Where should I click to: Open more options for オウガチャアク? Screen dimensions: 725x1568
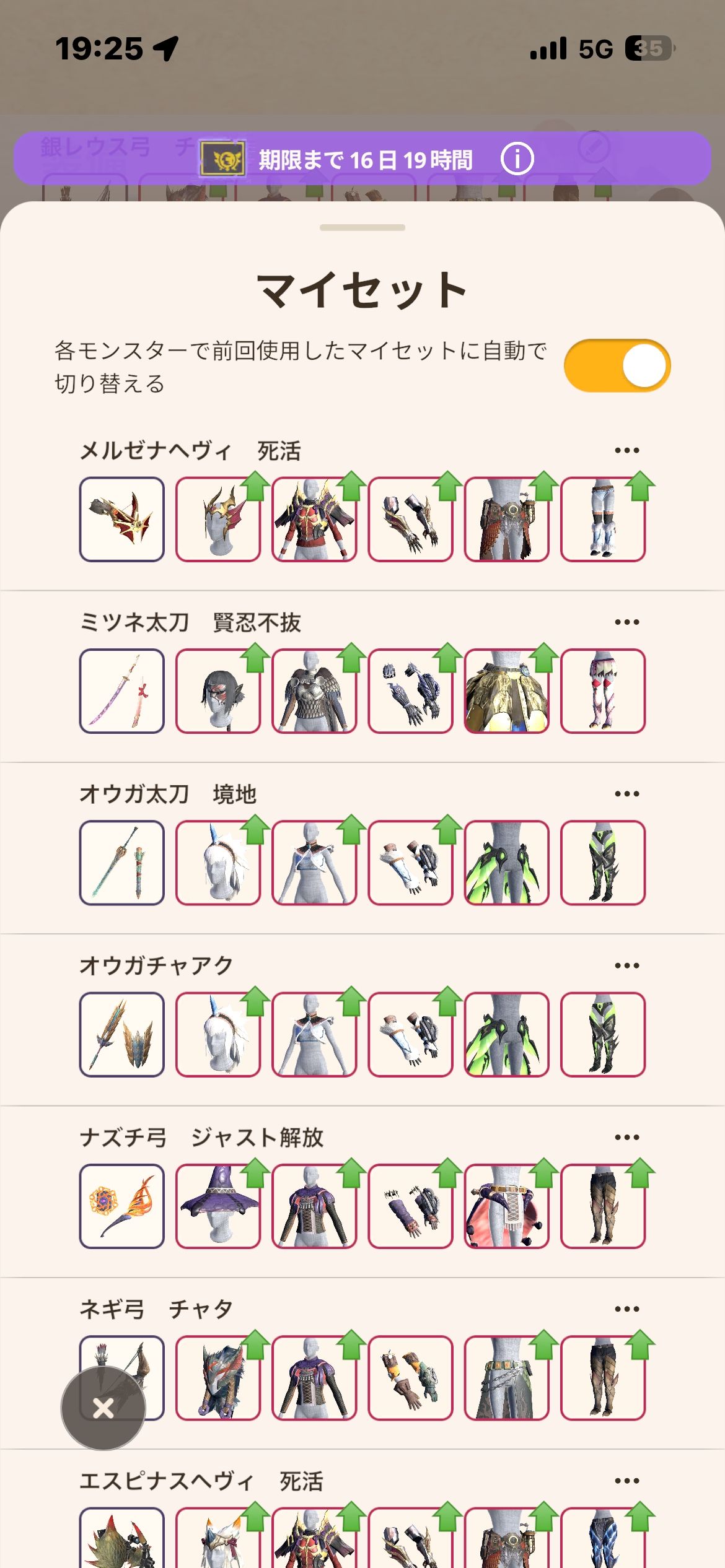point(626,965)
